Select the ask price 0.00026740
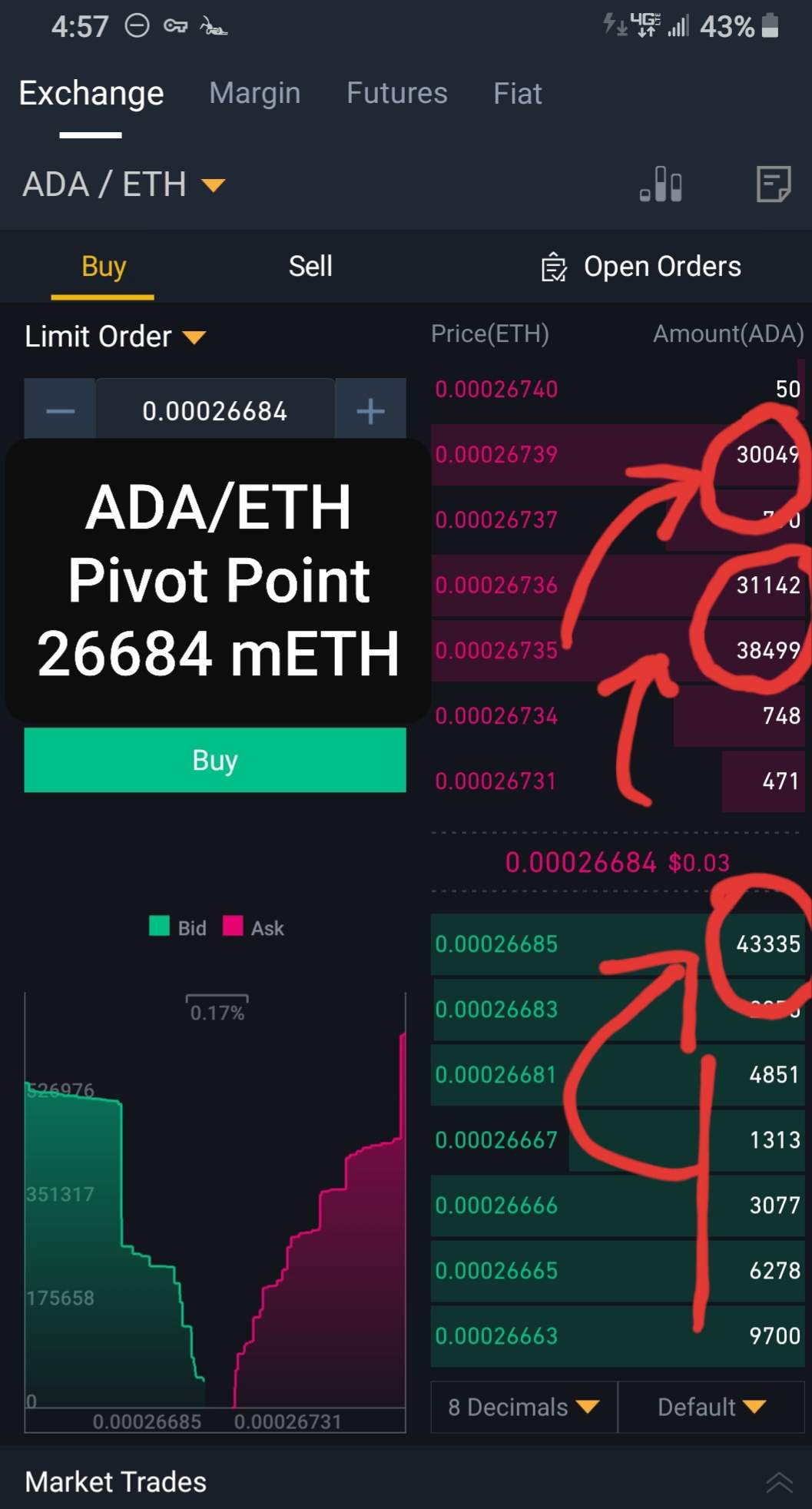The height and width of the screenshot is (1509, 812). click(x=496, y=390)
